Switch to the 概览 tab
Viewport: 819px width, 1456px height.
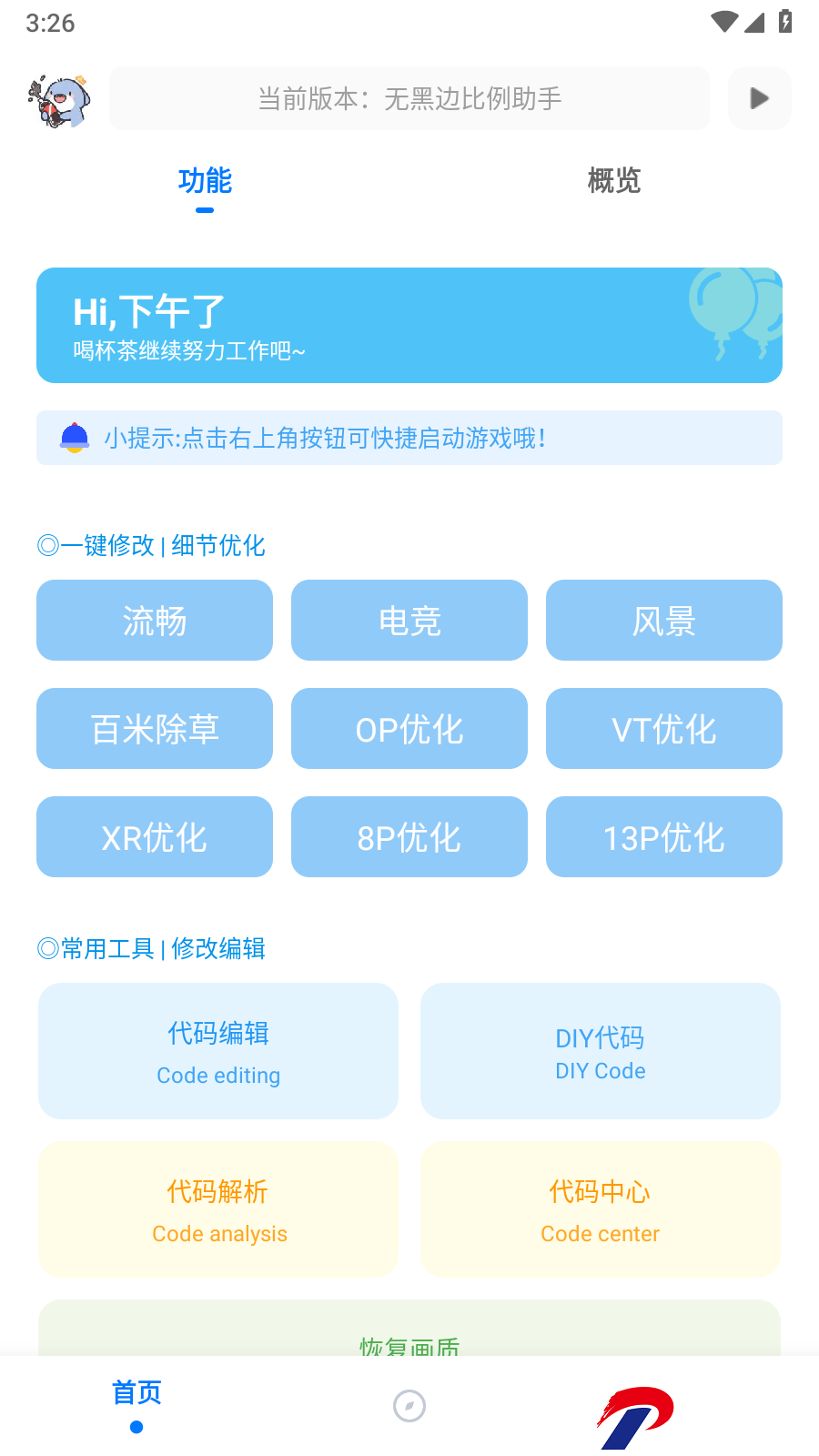[x=614, y=181]
